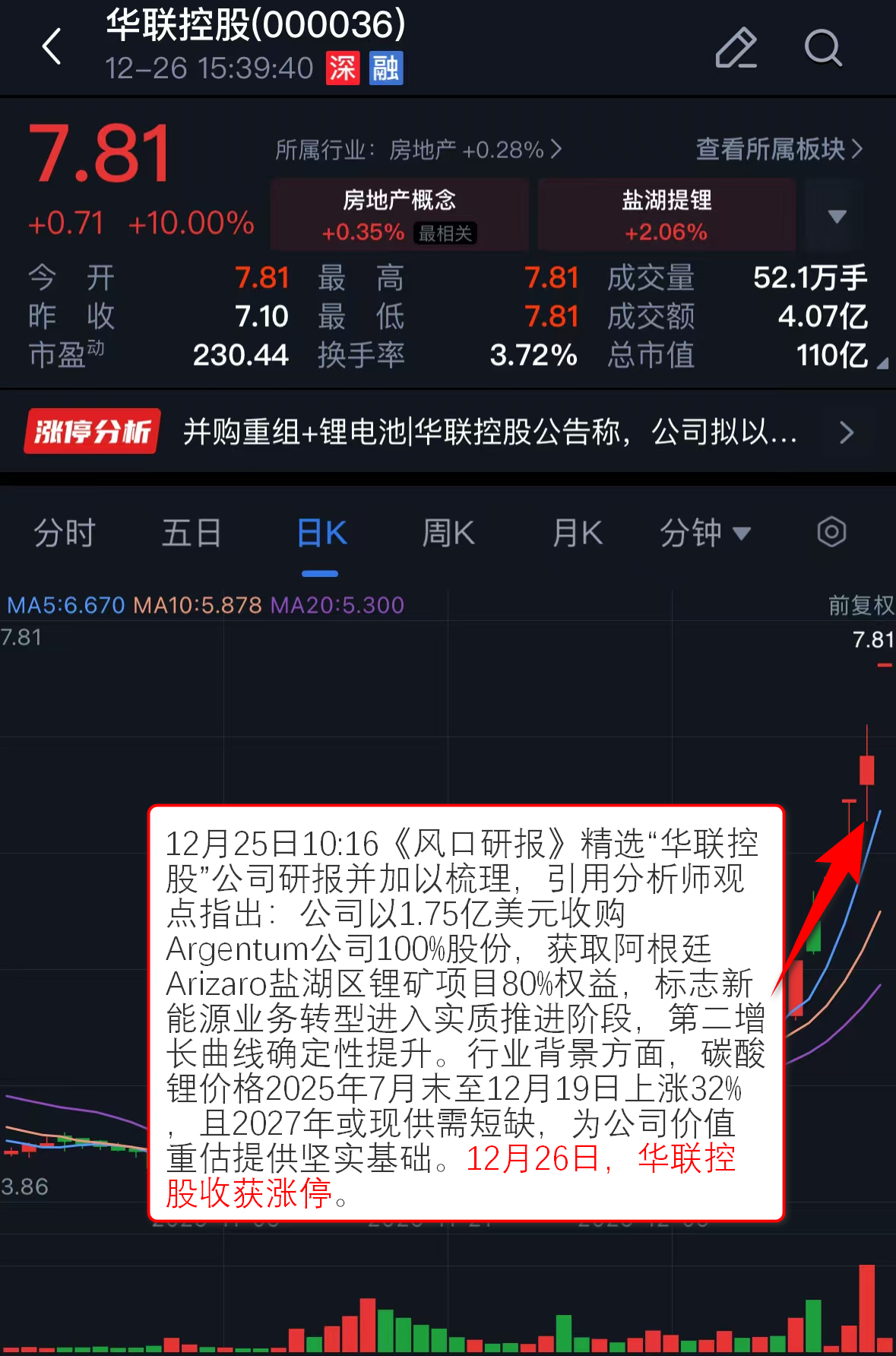Switch to the 五日 chart tab
Image resolution: width=896 pixels, height=1356 pixels.
pyautogui.click(x=192, y=533)
